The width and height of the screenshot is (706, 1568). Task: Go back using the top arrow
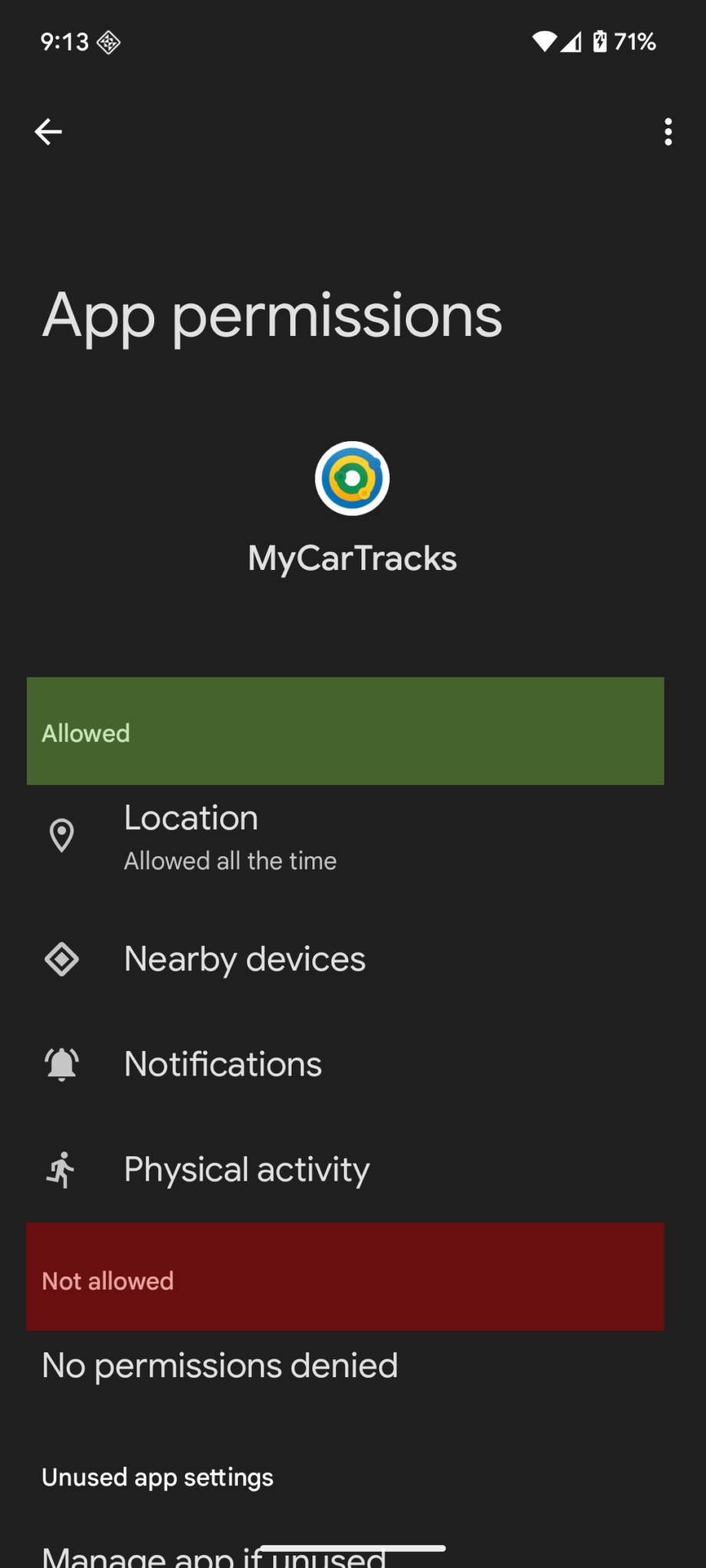pos(48,132)
